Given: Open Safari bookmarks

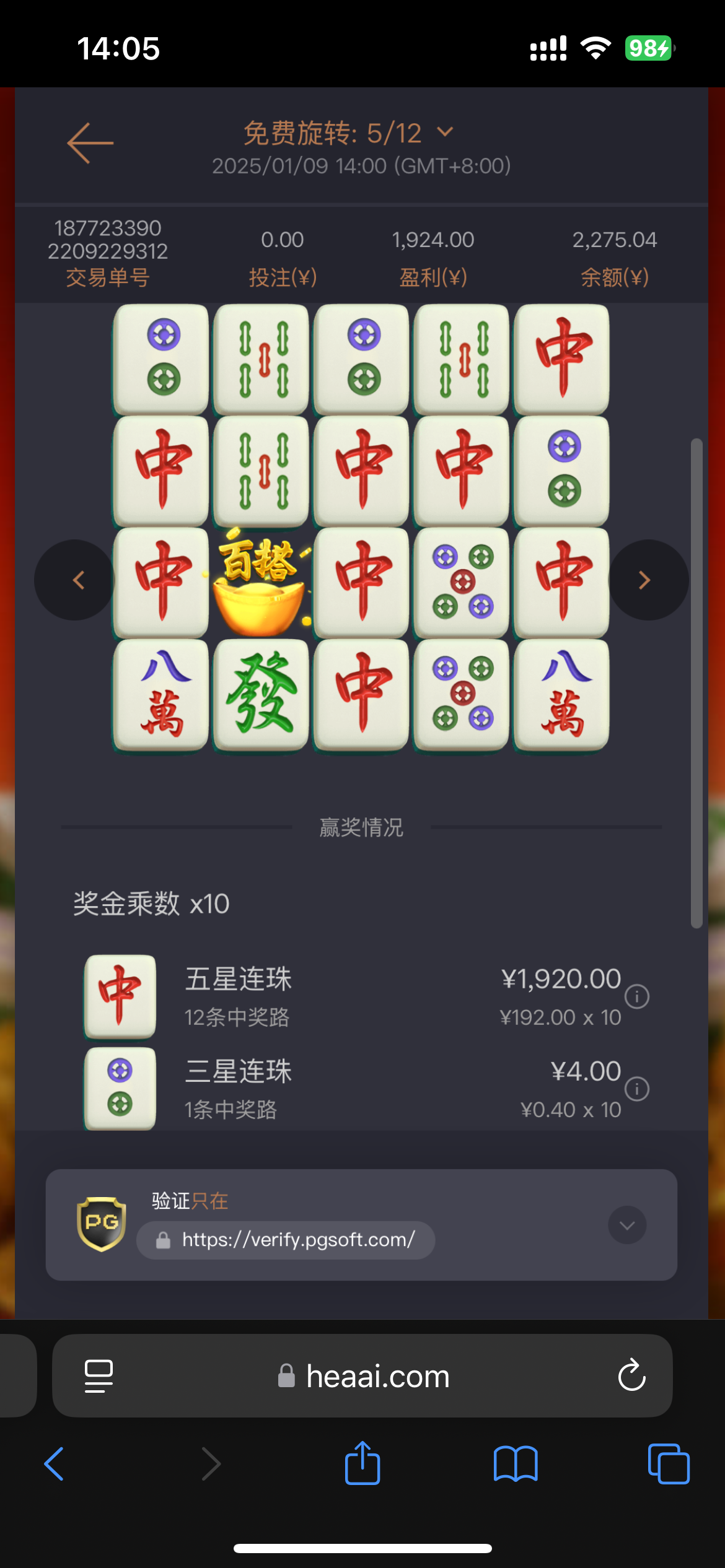Looking at the screenshot, I should [516, 1464].
